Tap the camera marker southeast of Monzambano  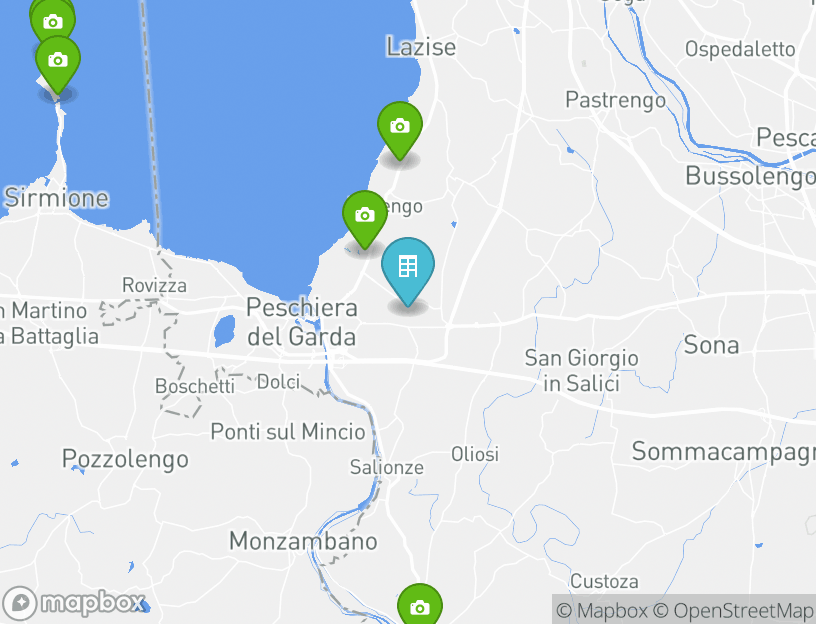point(420,607)
